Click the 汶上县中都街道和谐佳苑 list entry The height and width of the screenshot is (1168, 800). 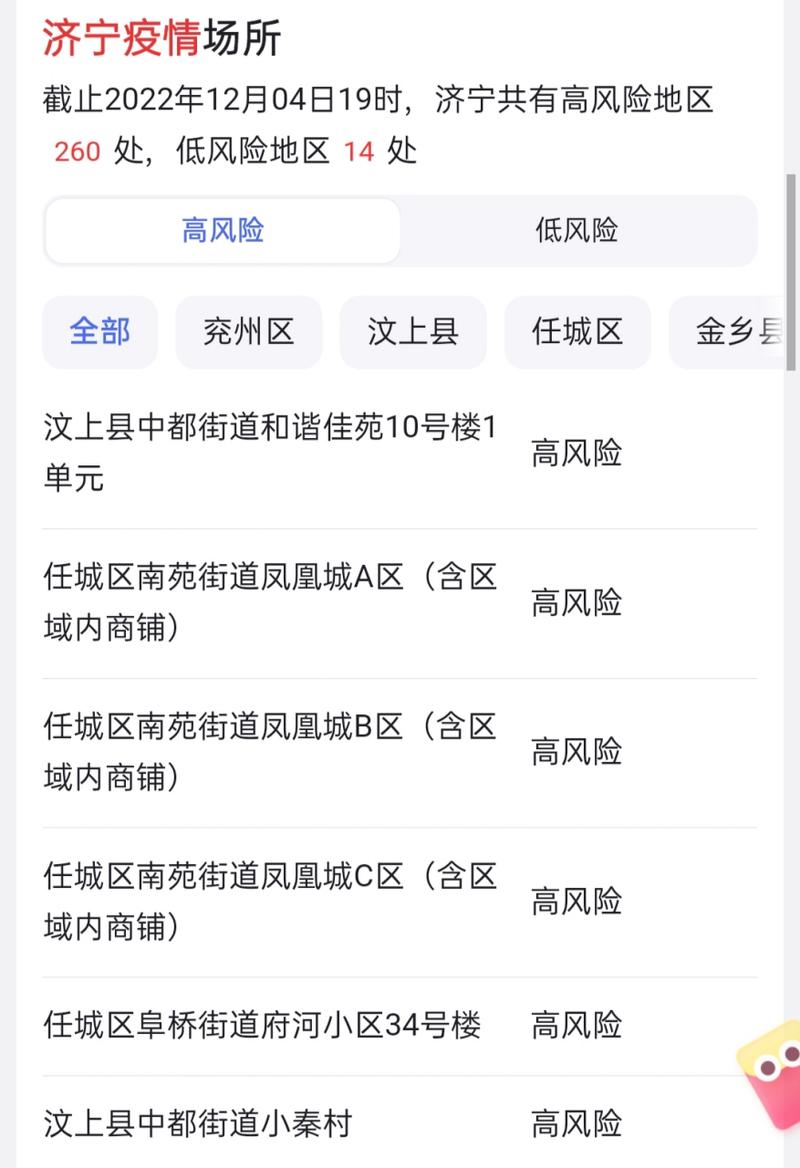[x=270, y=452]
